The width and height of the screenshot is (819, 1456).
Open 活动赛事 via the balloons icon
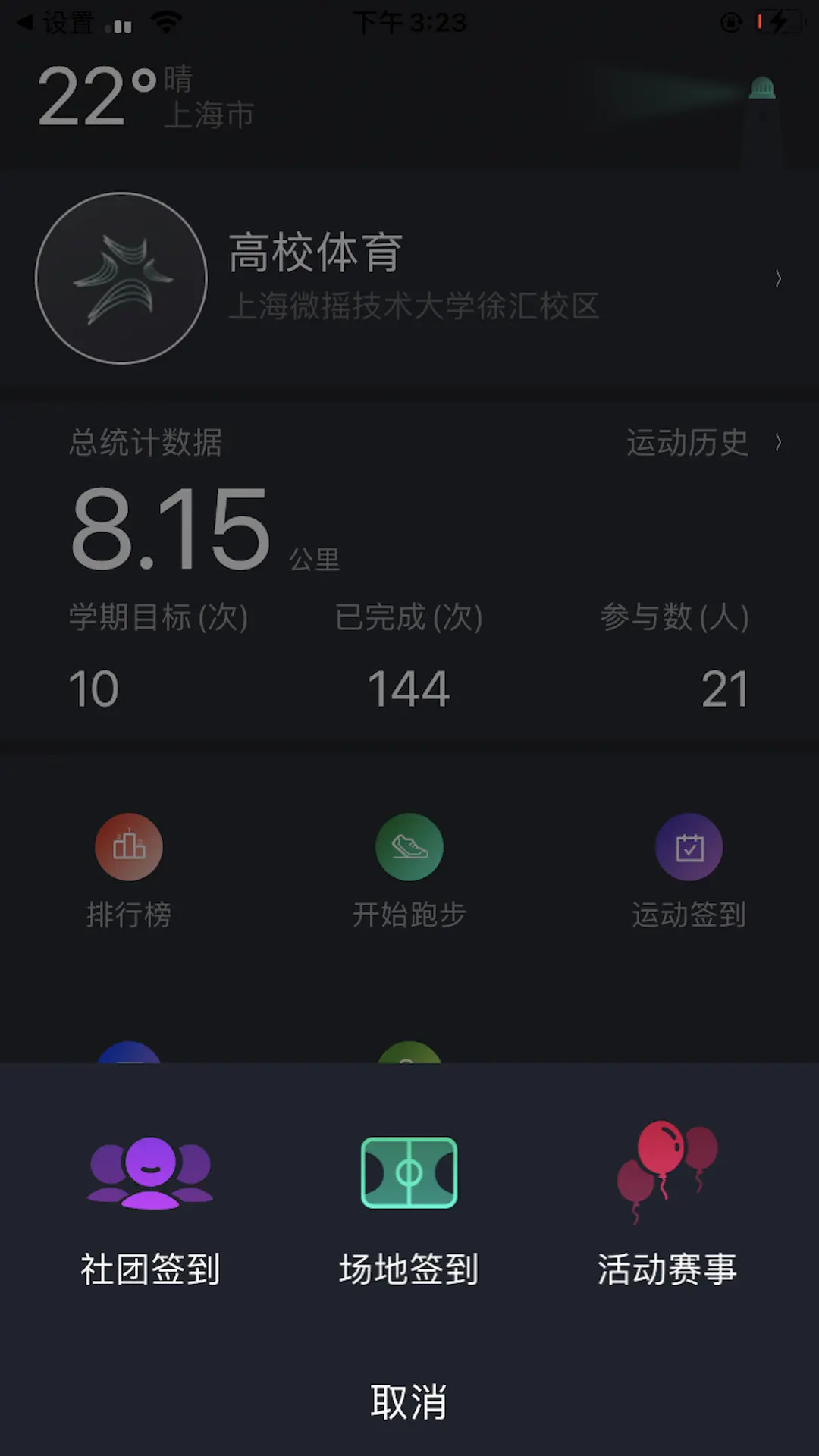pyautogui.click(x=666, y=1172)
